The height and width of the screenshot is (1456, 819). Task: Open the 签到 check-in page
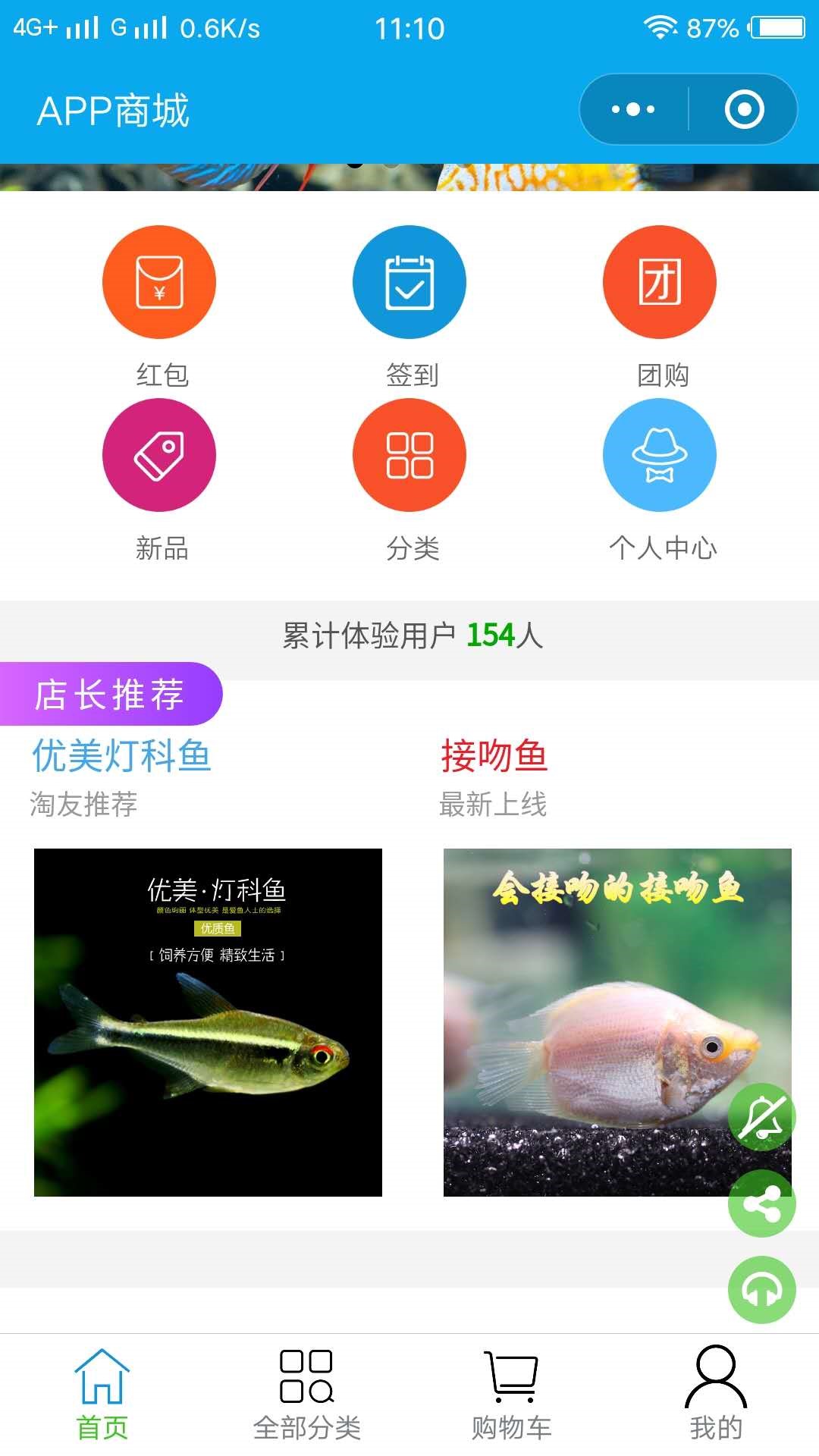pos(409,282)
